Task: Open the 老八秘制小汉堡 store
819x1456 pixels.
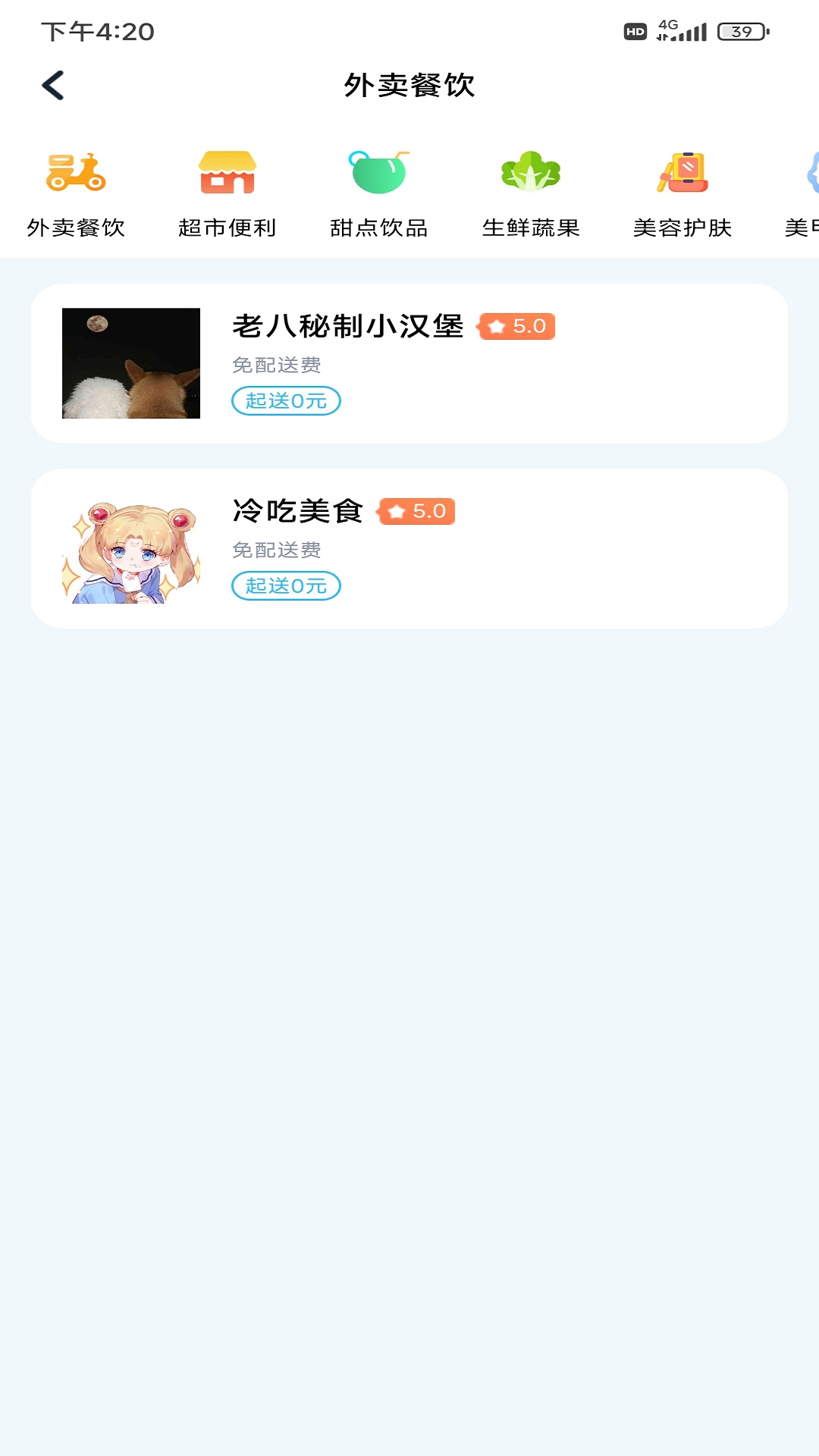Action: (x=409, y=363)
